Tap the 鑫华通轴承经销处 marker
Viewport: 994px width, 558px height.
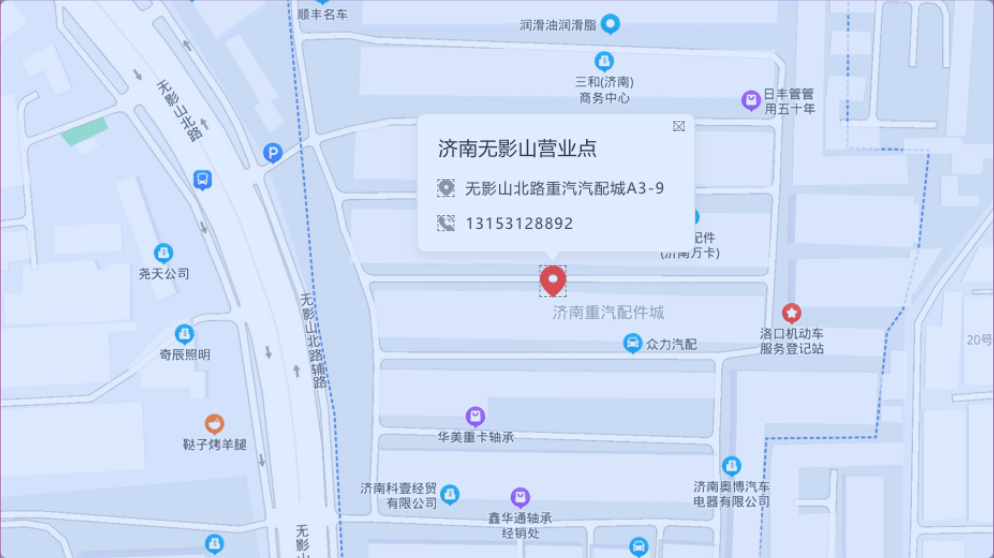click(x=520, y=497)
